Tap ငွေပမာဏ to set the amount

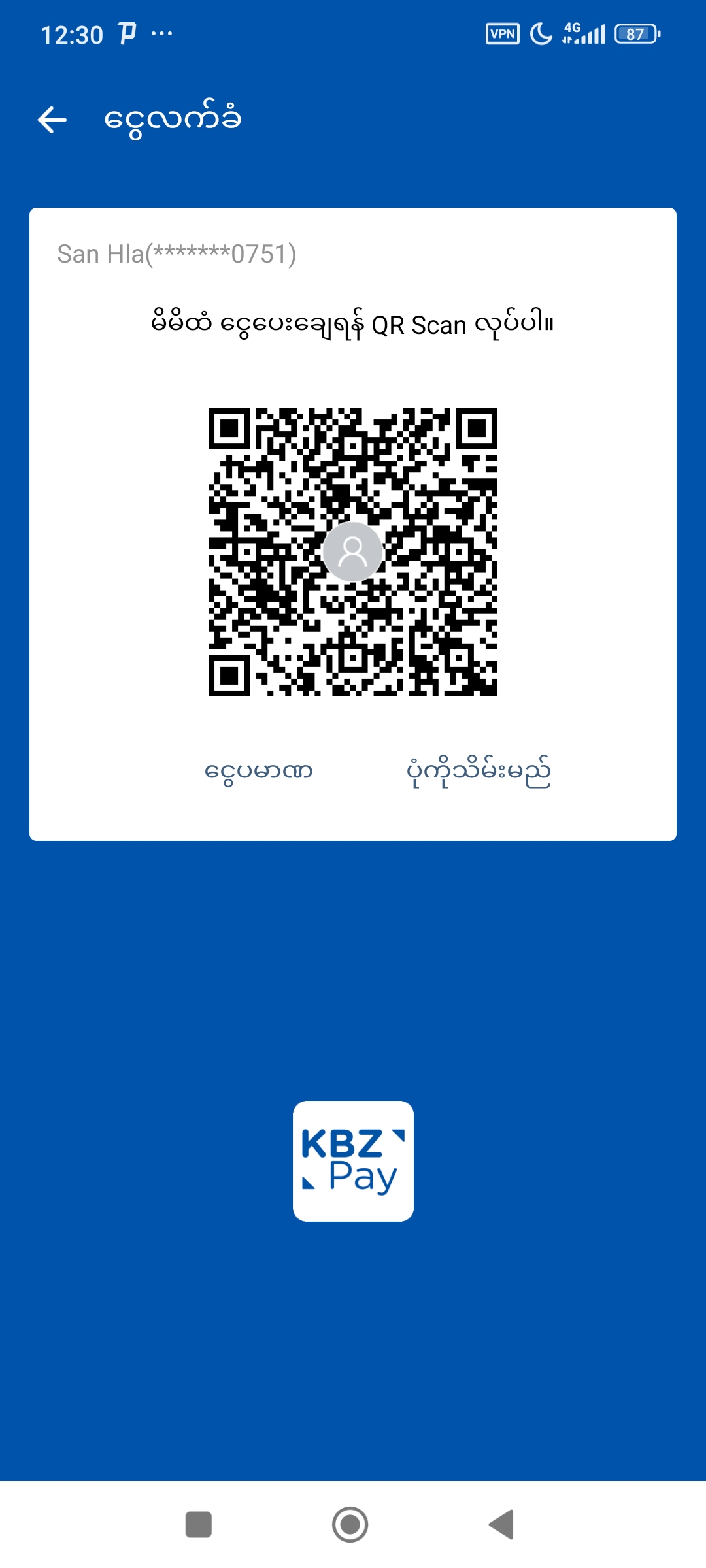tap(258, 772)
